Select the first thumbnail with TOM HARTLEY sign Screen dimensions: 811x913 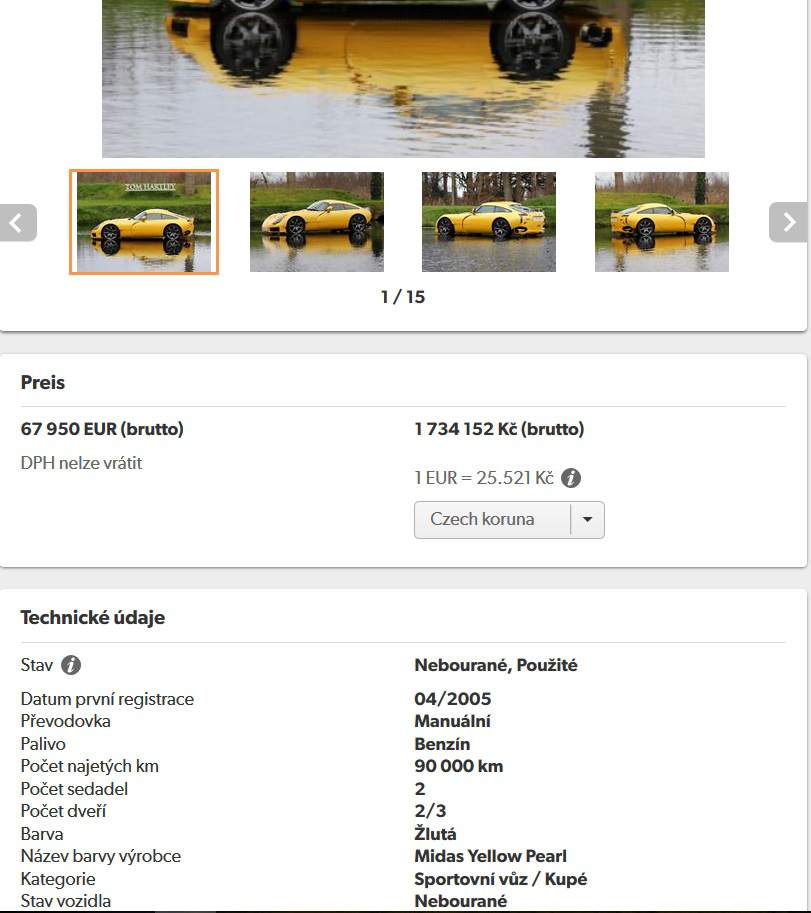[144, 222]
